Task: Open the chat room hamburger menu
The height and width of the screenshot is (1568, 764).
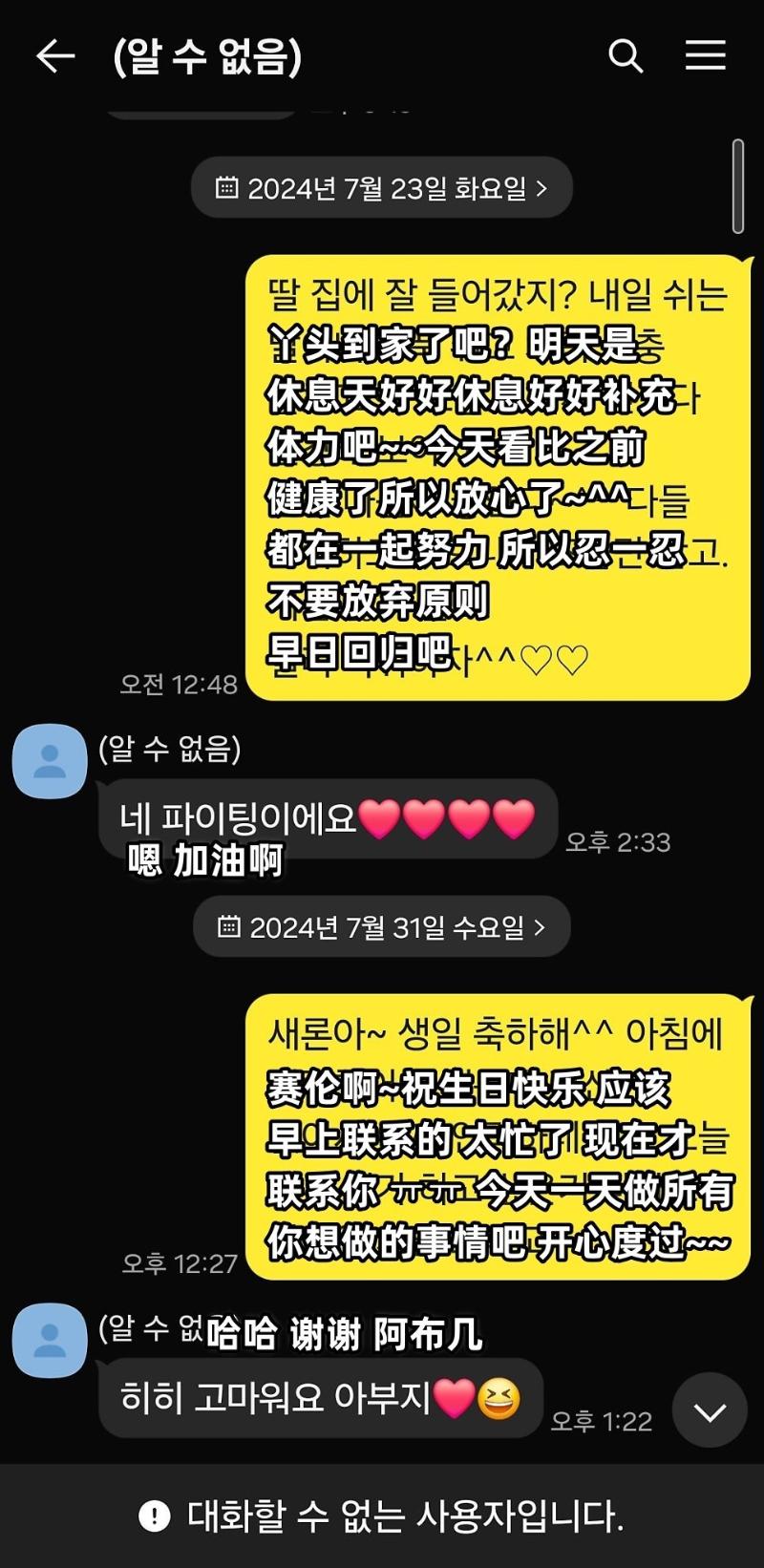Action: [x=706, y=56]
